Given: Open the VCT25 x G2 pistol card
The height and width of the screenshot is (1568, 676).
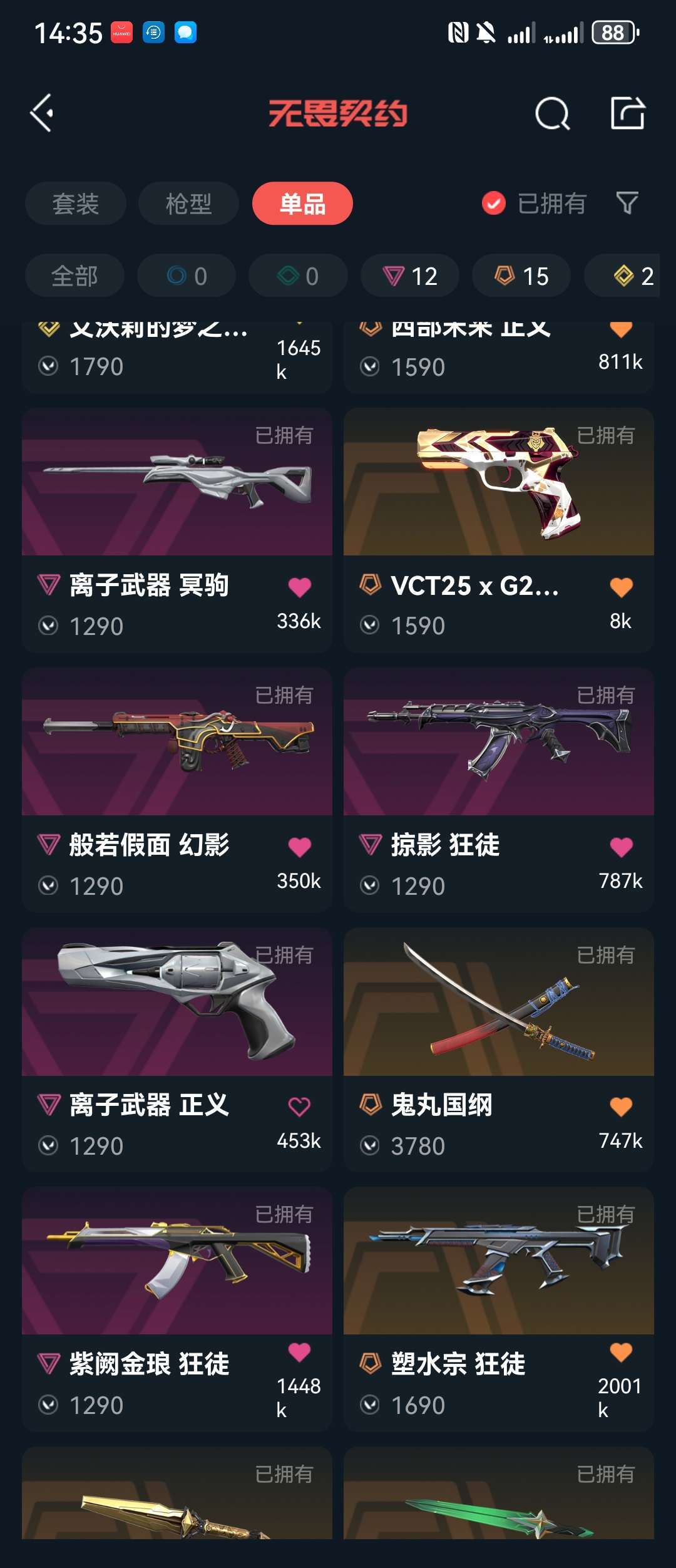Looking at the screenshot, I should click(498, 482).
